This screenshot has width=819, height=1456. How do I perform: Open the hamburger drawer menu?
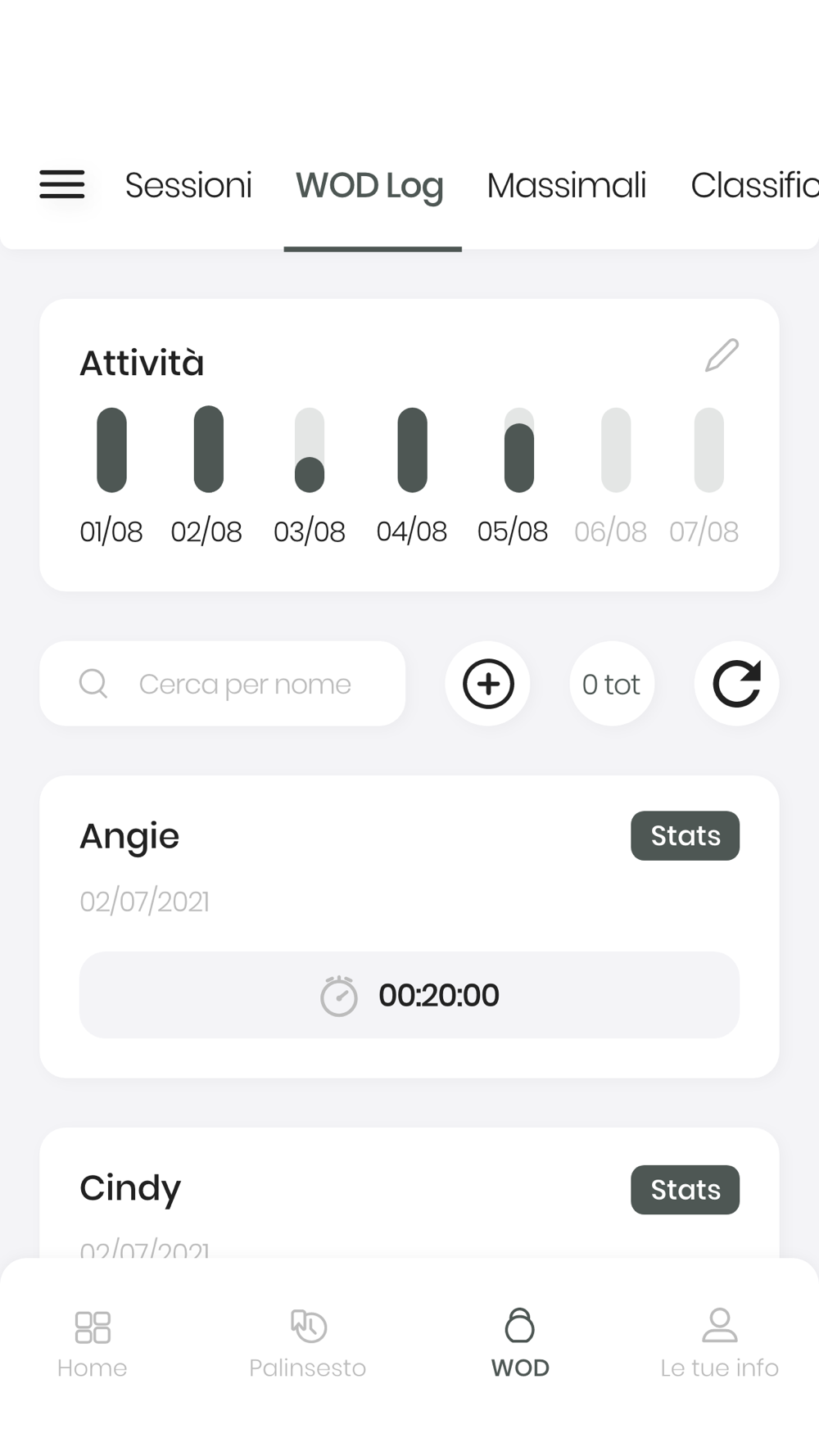click(62, 184)
